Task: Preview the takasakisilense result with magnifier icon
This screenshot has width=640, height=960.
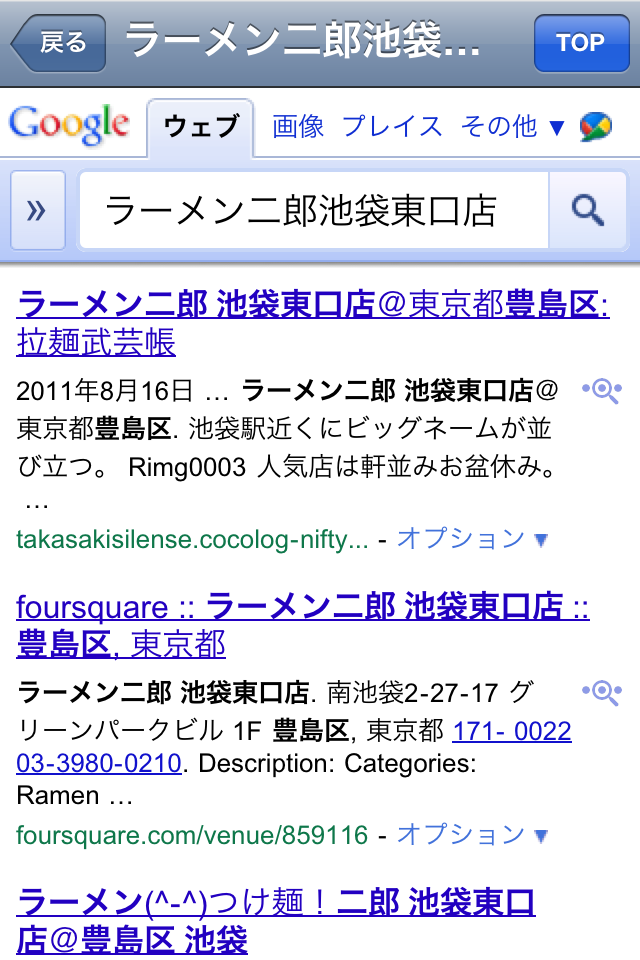Action: click(x=602, y=391)
